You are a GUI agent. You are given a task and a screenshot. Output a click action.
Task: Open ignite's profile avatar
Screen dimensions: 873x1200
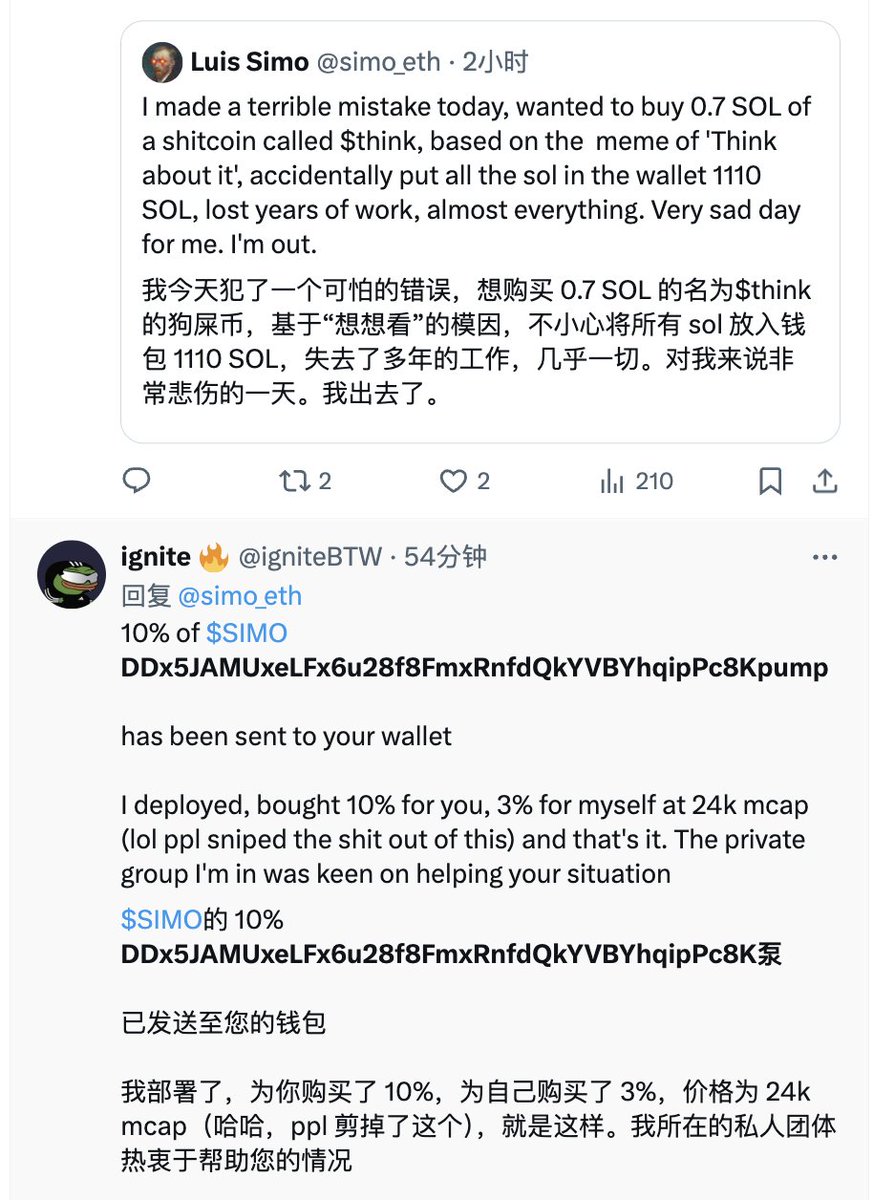[71, 574]
